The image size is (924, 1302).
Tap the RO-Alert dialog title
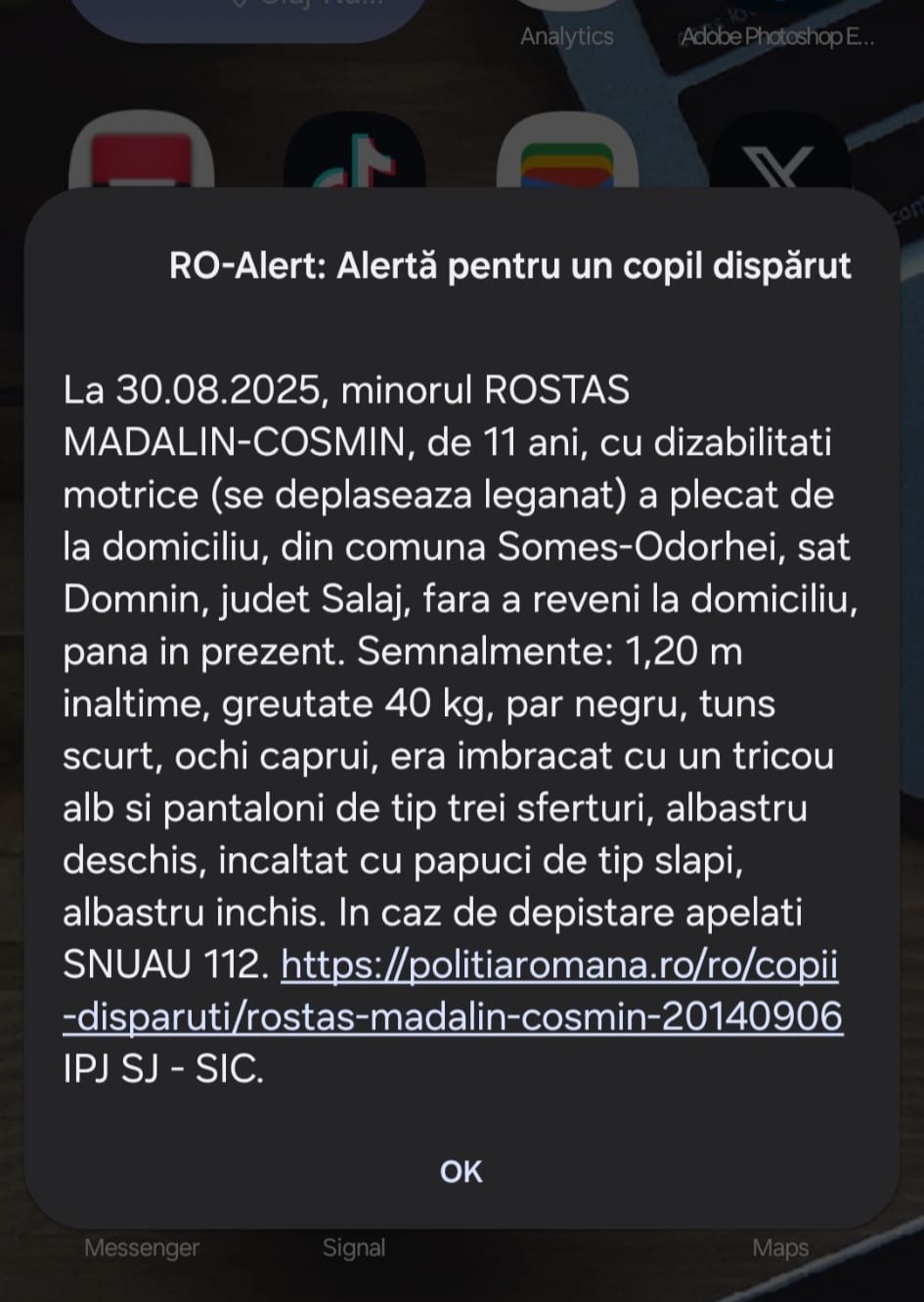[510, 265]
